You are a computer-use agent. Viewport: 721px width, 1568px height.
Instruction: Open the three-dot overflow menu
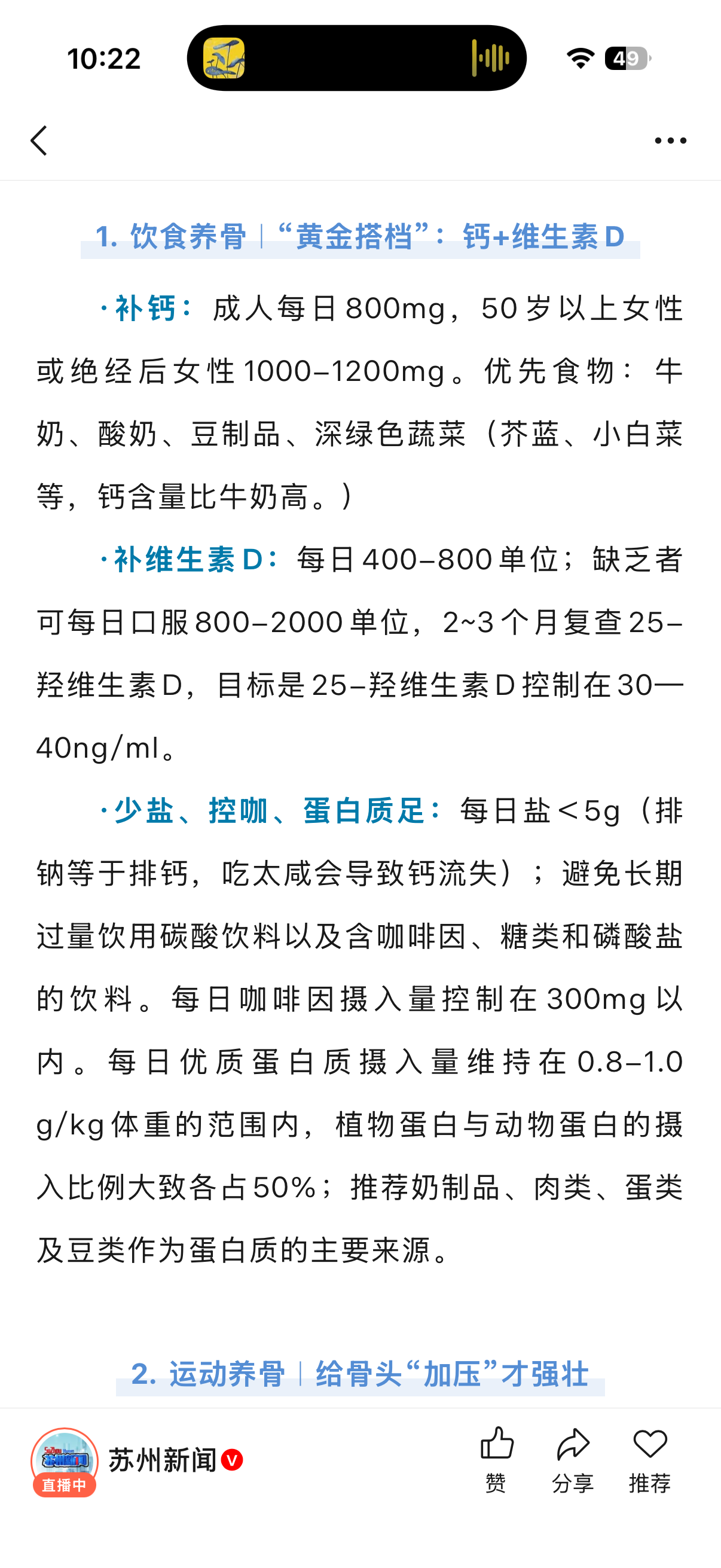(x=670, y=141)
